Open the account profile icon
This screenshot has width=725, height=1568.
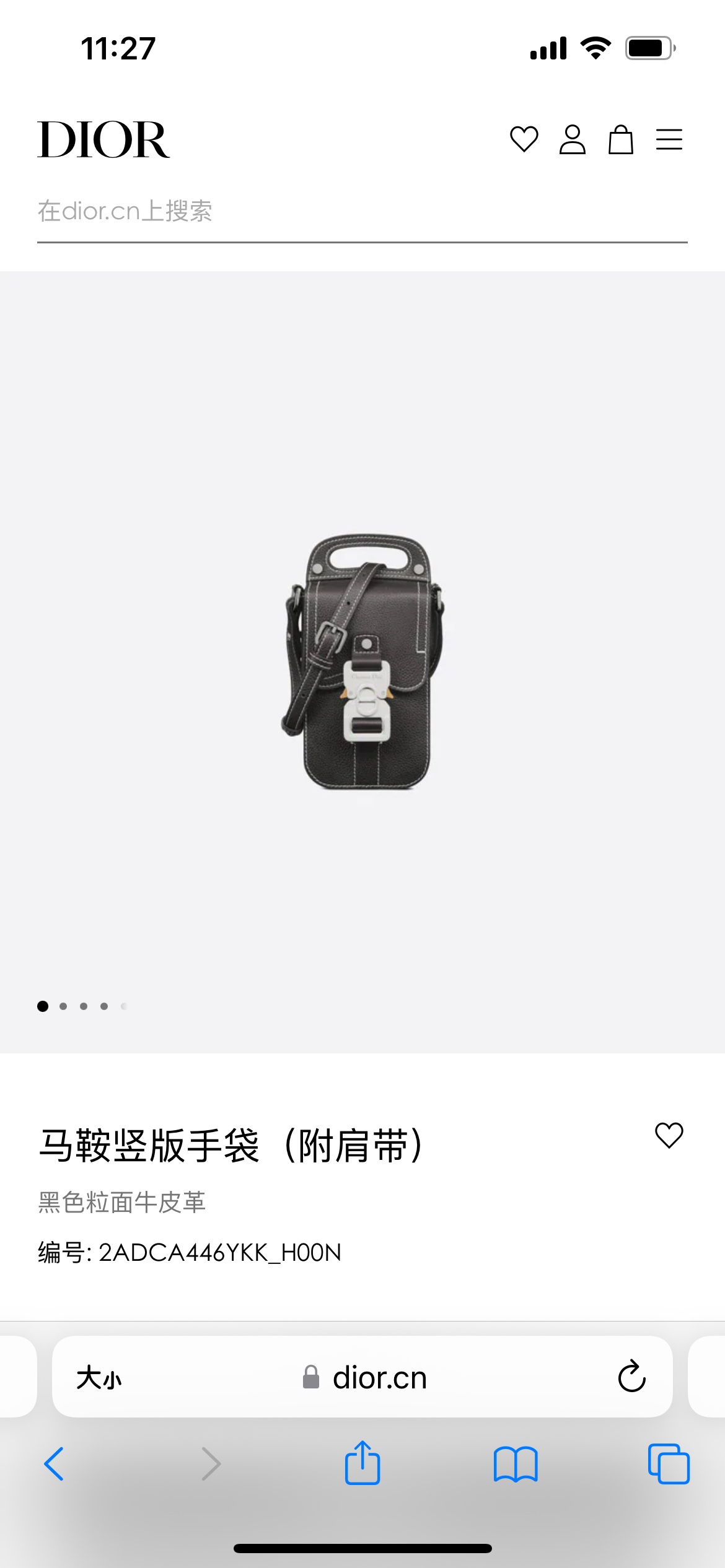(x=572, y=139)
